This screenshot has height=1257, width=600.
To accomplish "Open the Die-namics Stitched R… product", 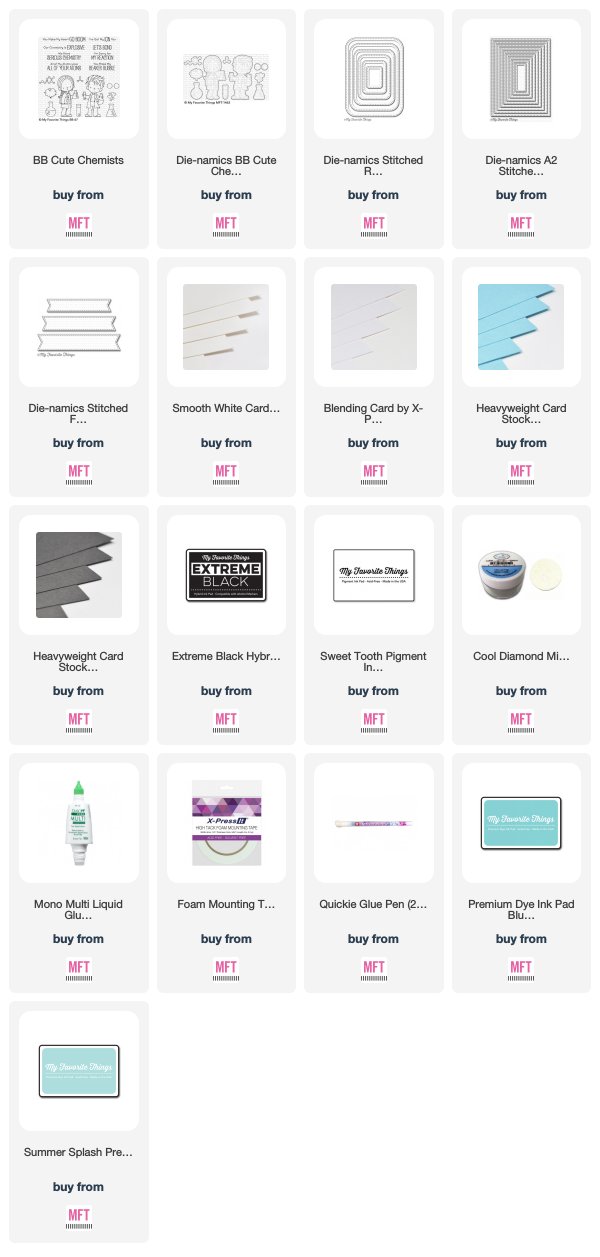I will [x=373, y=78].
